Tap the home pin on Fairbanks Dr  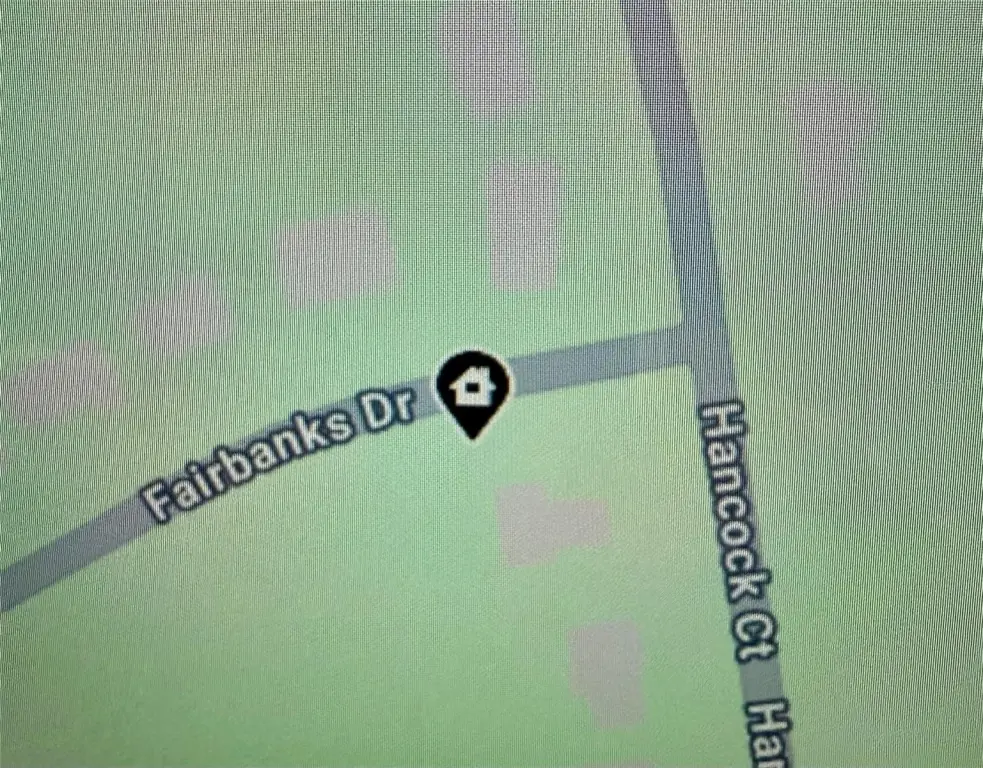click(473, 388)
